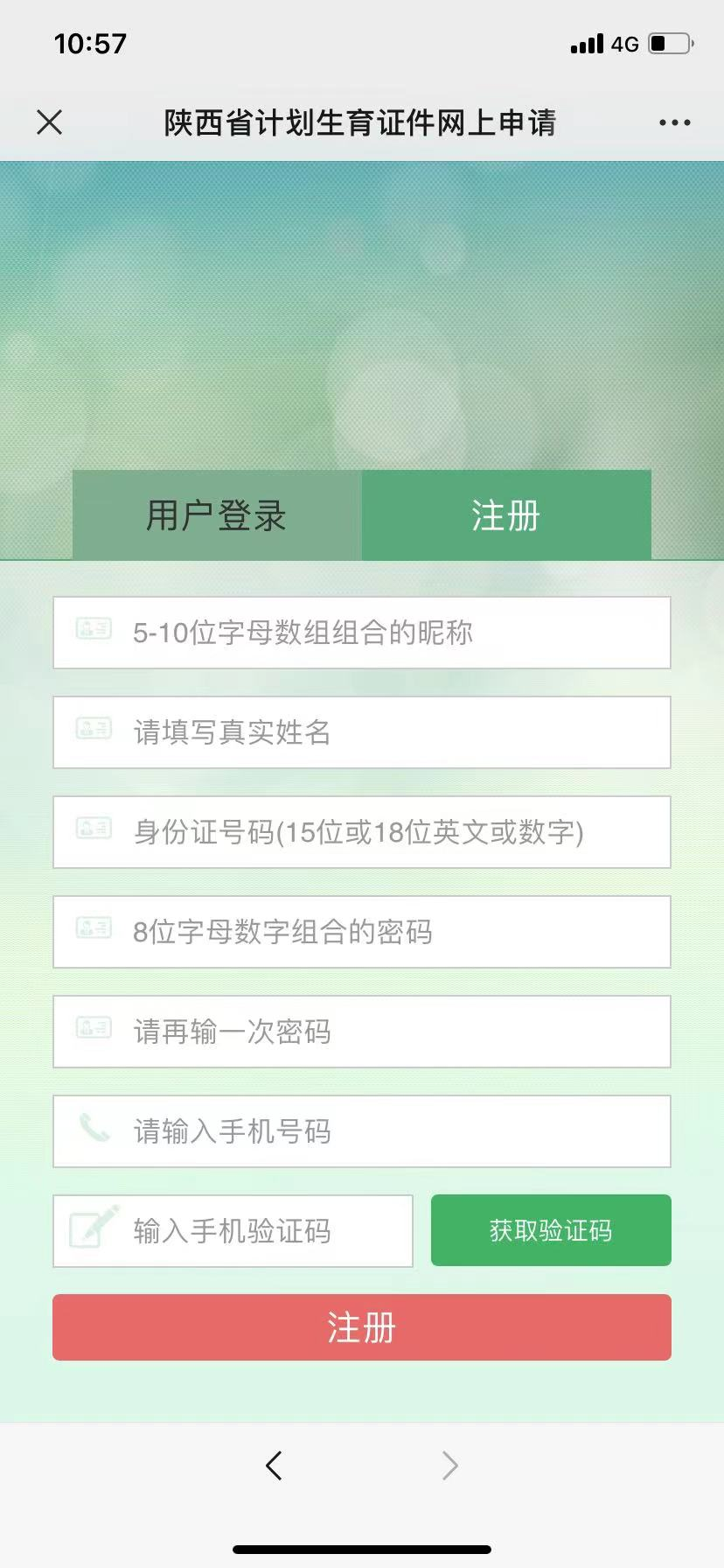Tap the phone number field (请输入手机号码)
This screenshot has width=724, height=1568.
click(x=362, y=1131)
